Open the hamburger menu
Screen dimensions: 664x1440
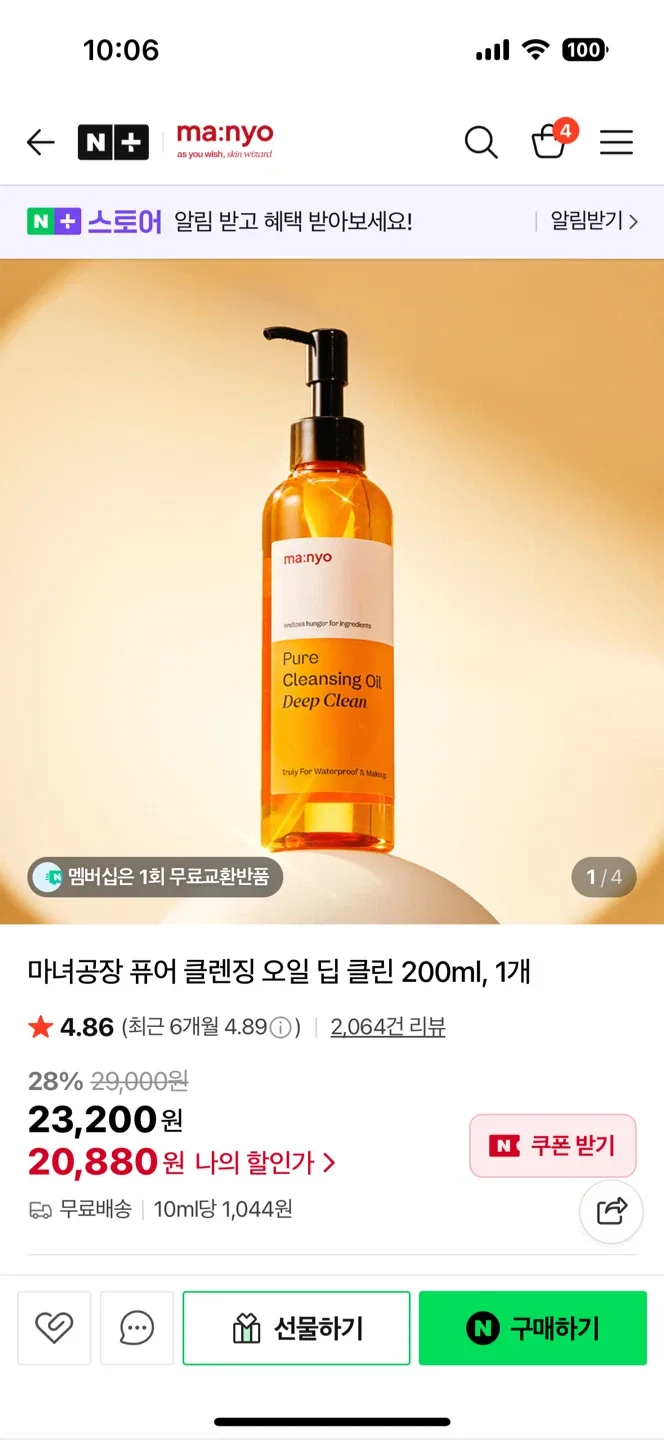point(616,143)
